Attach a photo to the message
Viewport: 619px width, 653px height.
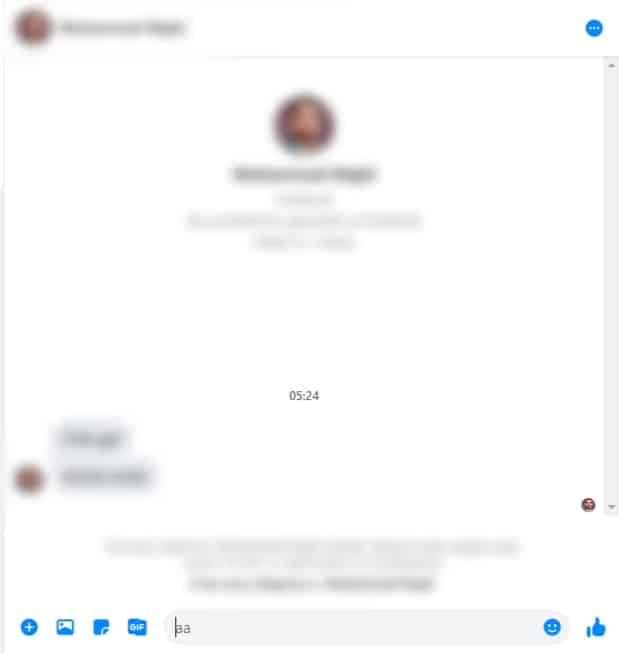tap(65, 627)
